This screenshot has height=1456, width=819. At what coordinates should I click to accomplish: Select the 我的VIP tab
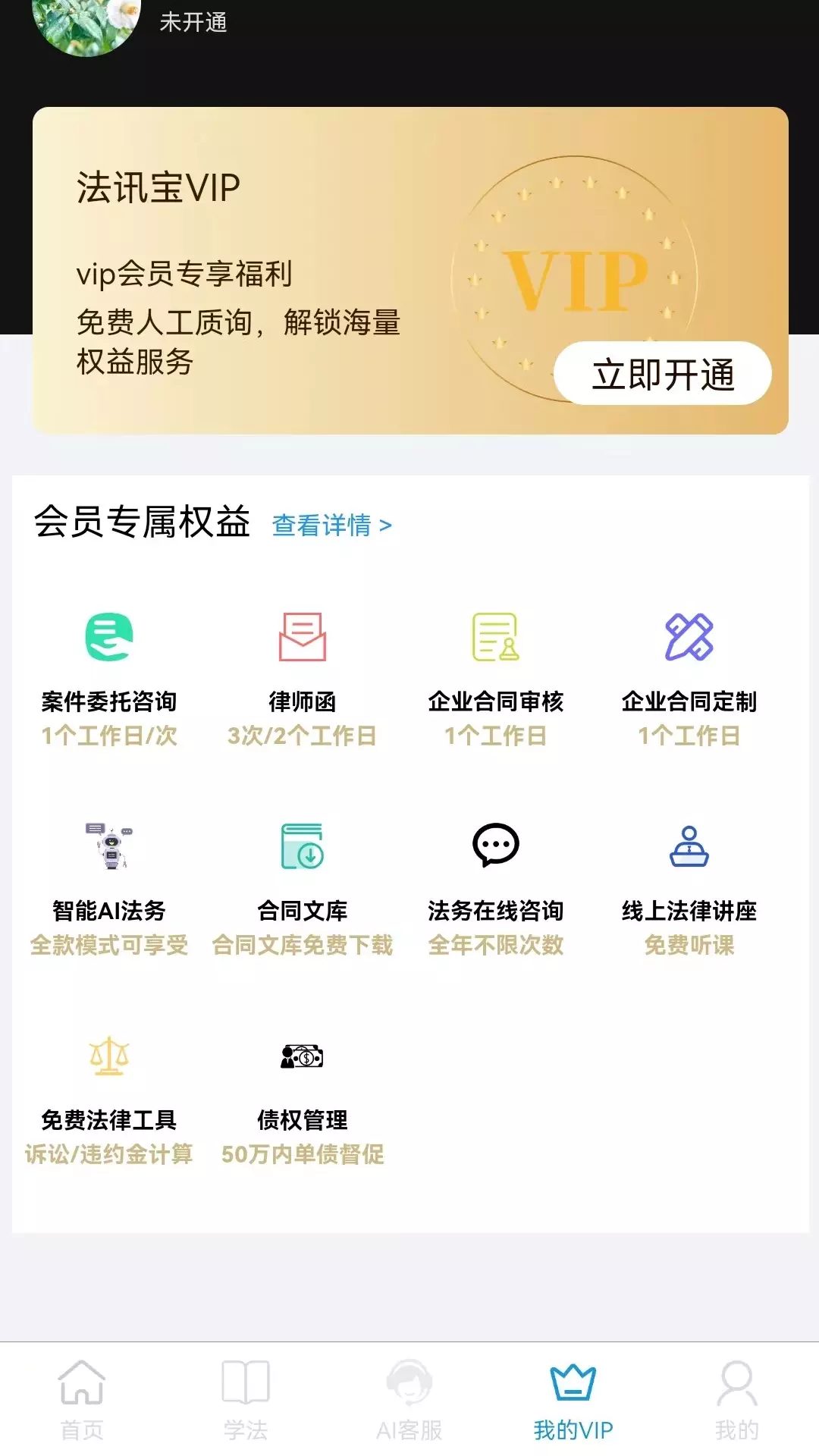[573, 1400]
